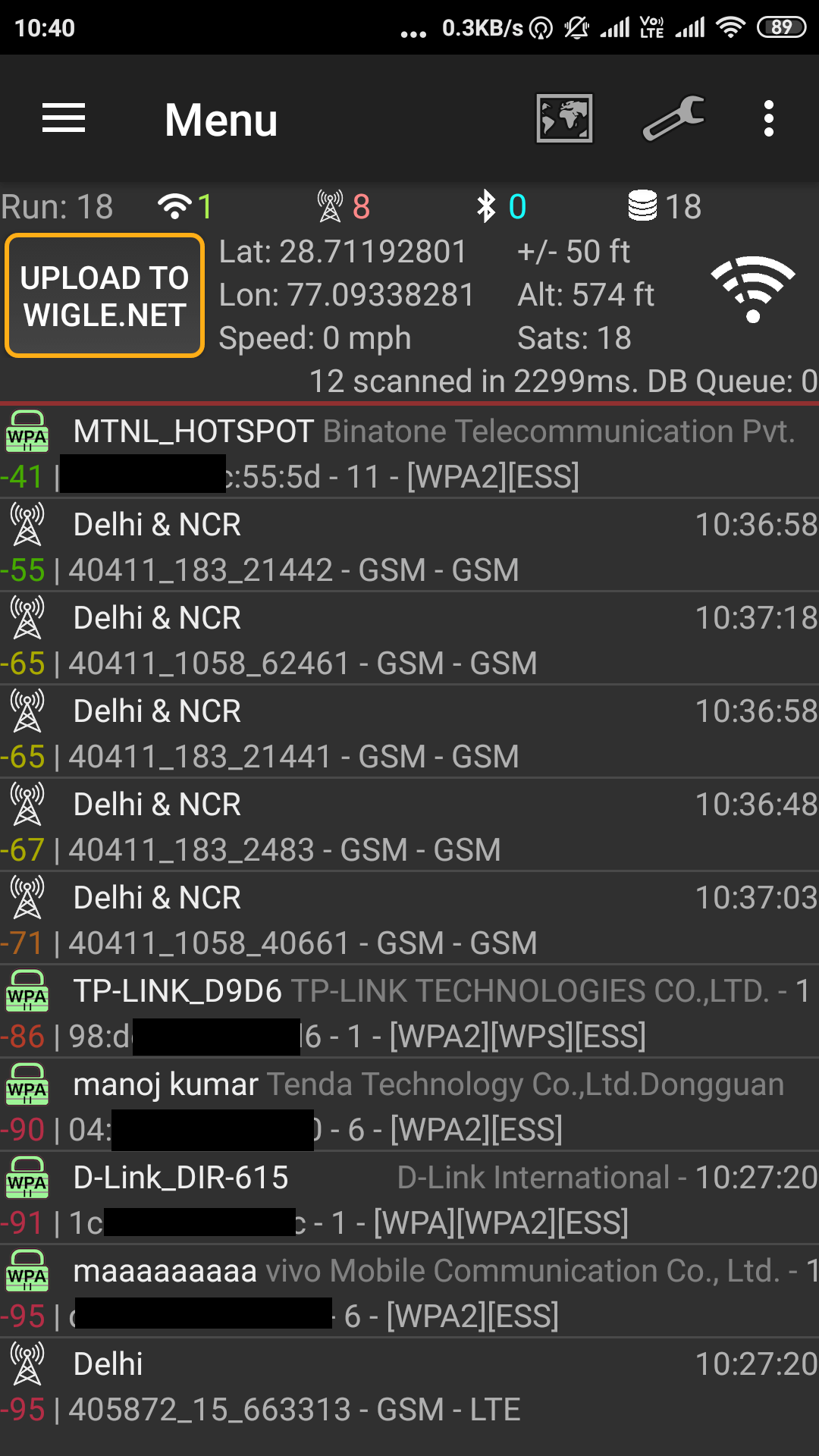View the maaaaaaaaa vivo network row

(409, 1292)
